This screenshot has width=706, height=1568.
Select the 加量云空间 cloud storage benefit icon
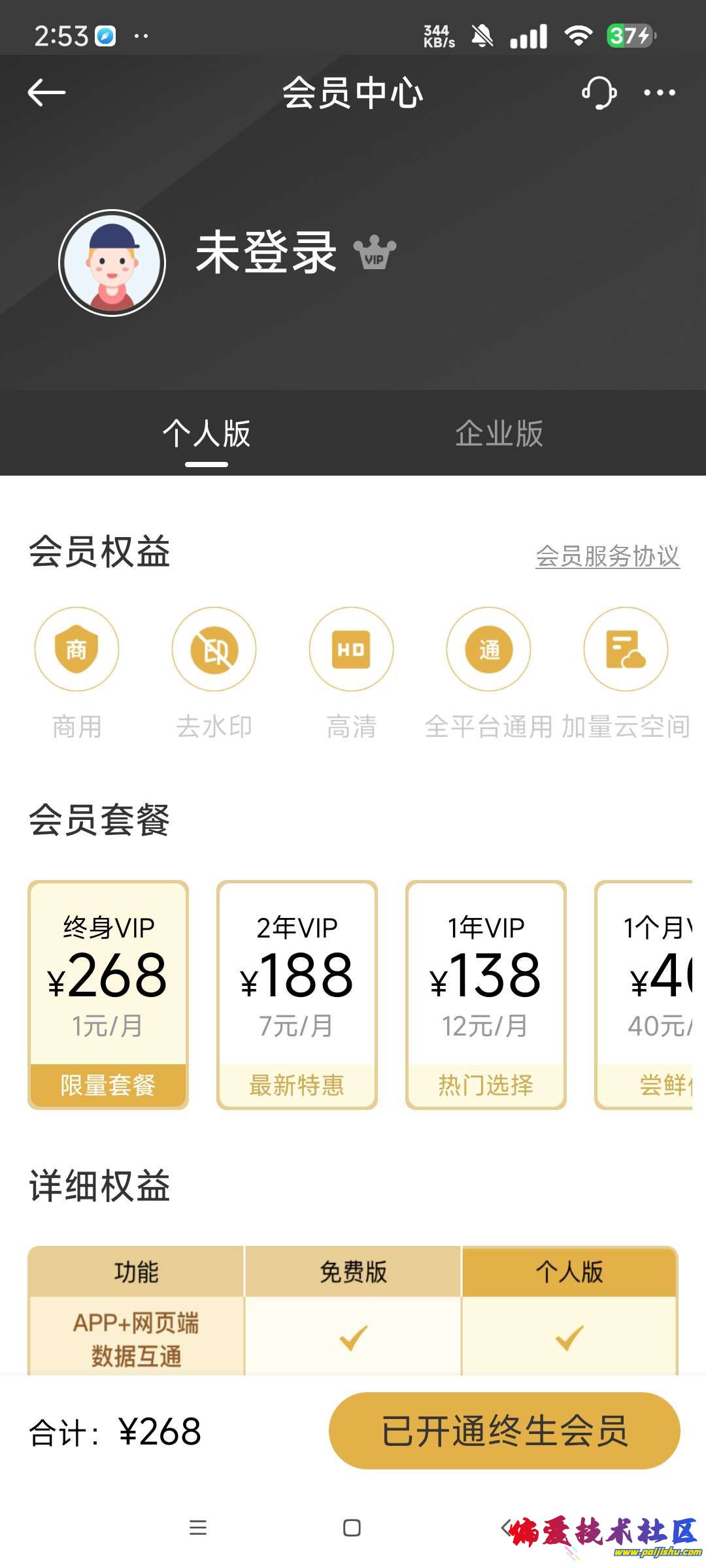(626, 650)
